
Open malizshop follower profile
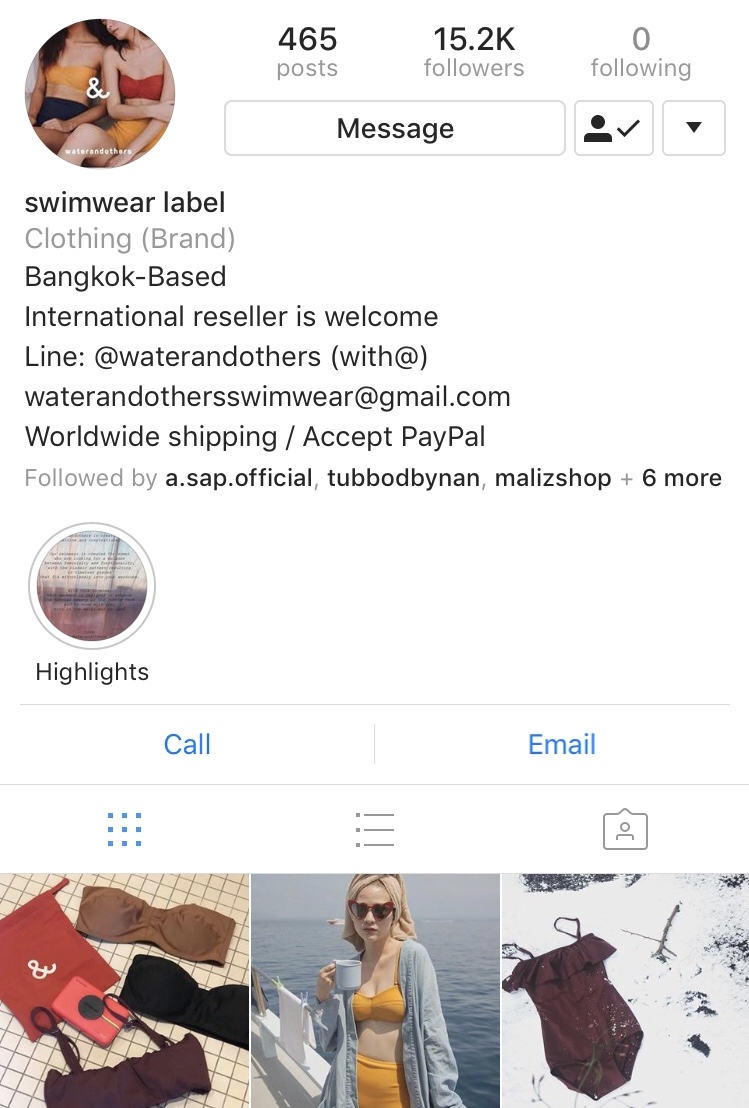click(x=551, y=478)
